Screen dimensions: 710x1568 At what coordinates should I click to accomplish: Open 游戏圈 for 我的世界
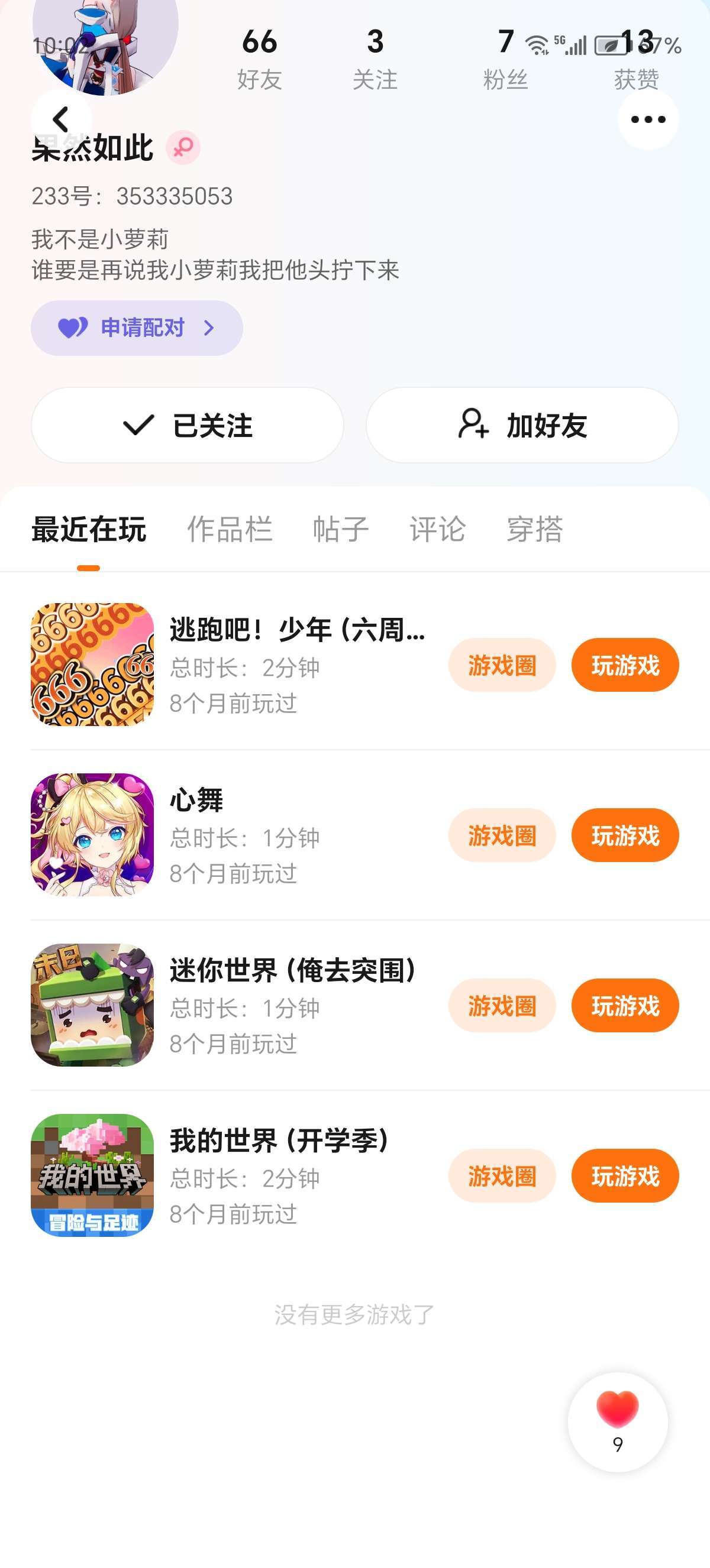point(502,1175)
